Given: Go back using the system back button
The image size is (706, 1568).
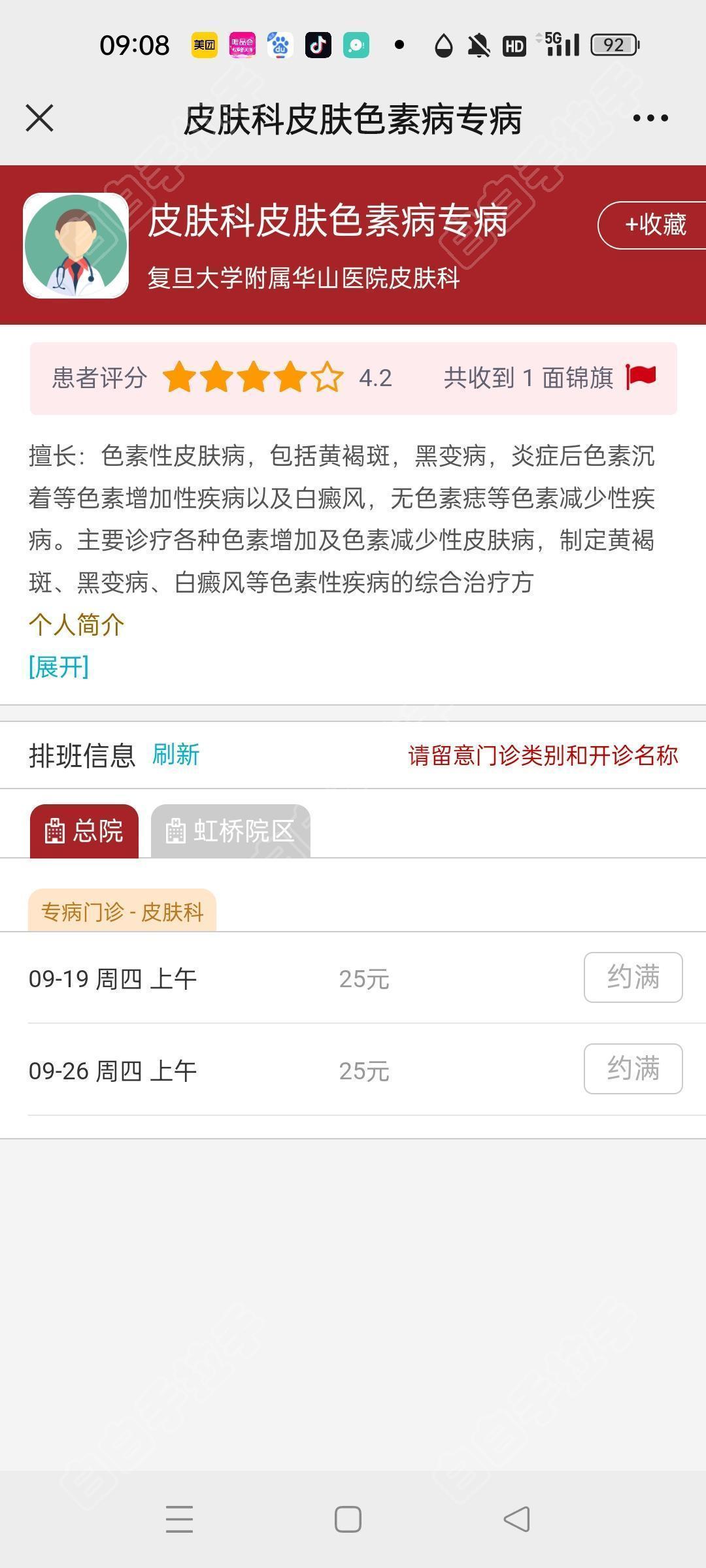Looking at the screenshot, I should (x=516, y=1519).
